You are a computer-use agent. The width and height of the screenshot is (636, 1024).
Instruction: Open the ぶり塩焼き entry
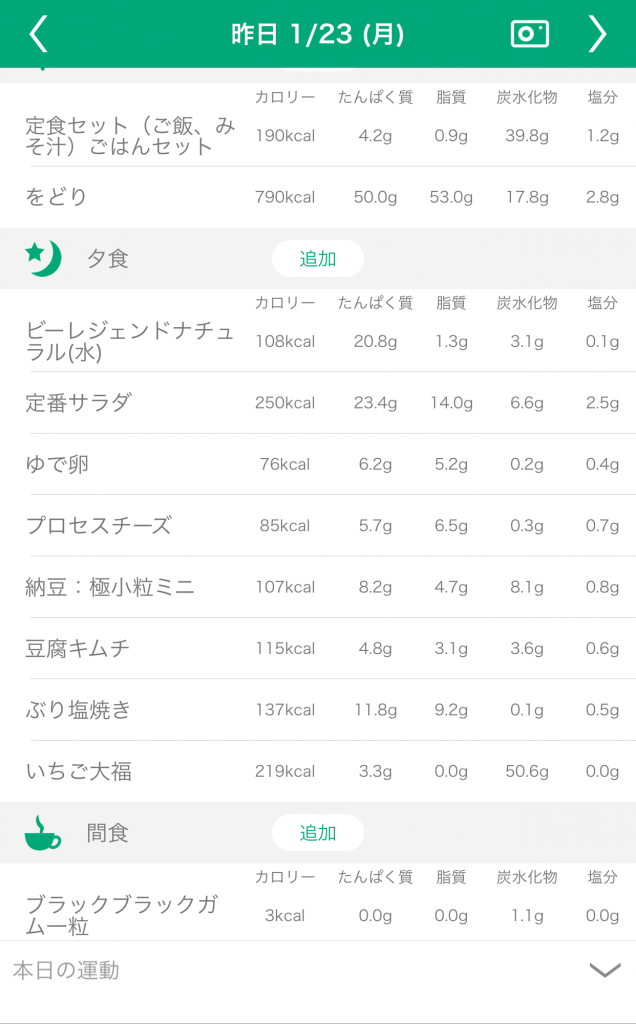318,710
